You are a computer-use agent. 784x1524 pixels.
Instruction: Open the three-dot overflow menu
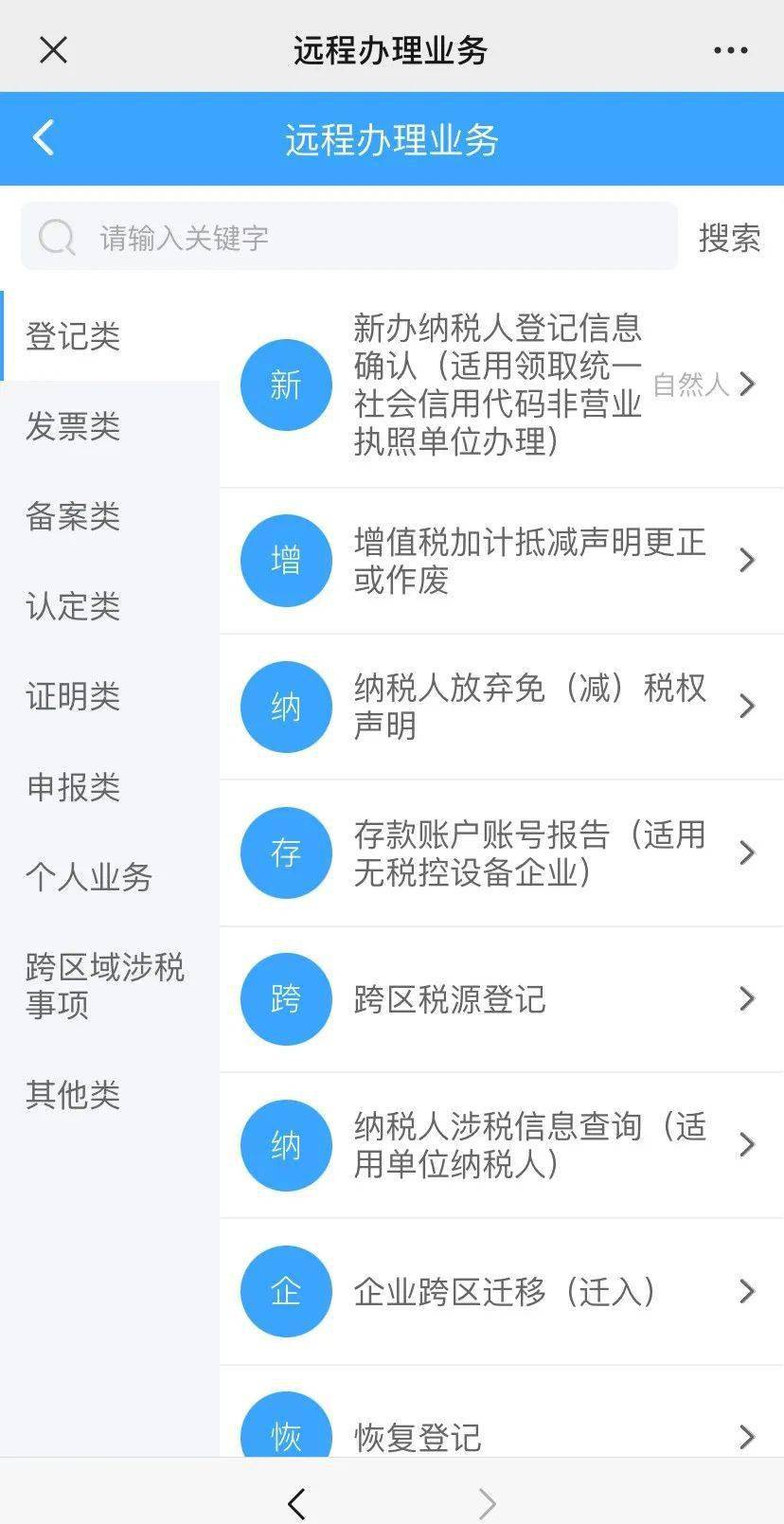tap(730, 50)
